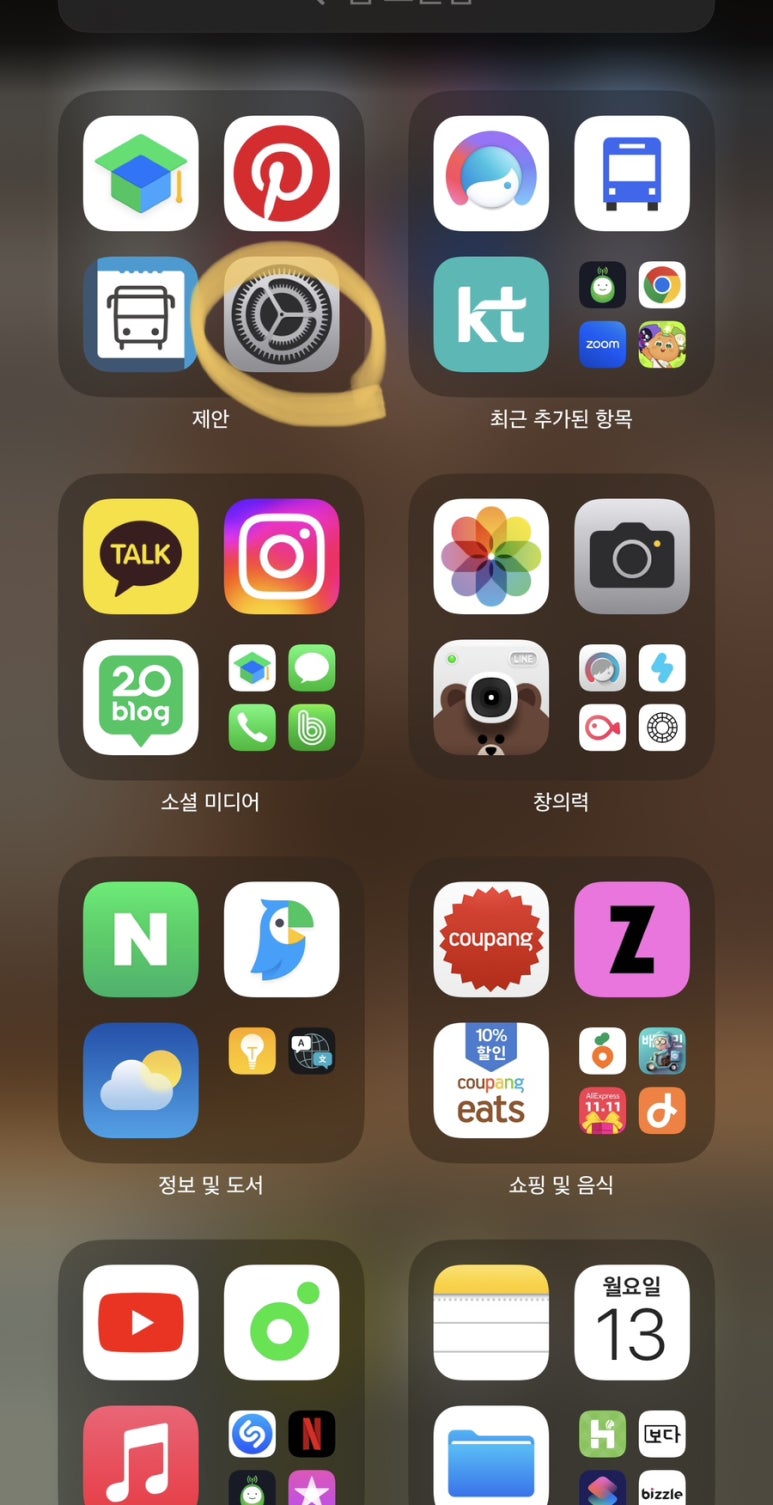The image size is (773, 1505).
Task: Open the Notes app
Action: coord(491,1322)
